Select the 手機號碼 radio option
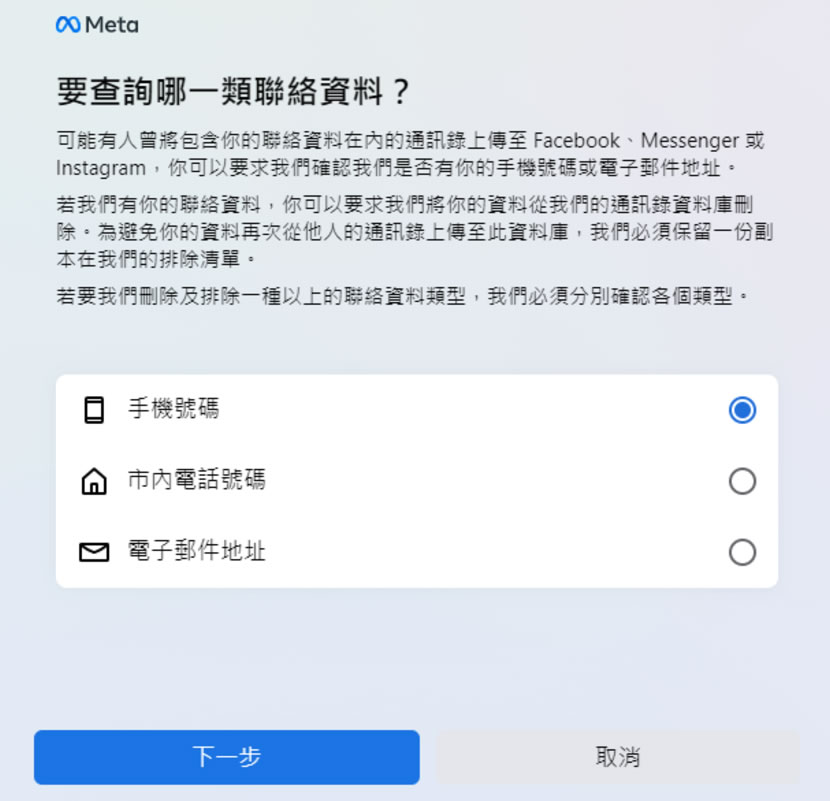This screenshot has width=830, height=801. point(742,410)
